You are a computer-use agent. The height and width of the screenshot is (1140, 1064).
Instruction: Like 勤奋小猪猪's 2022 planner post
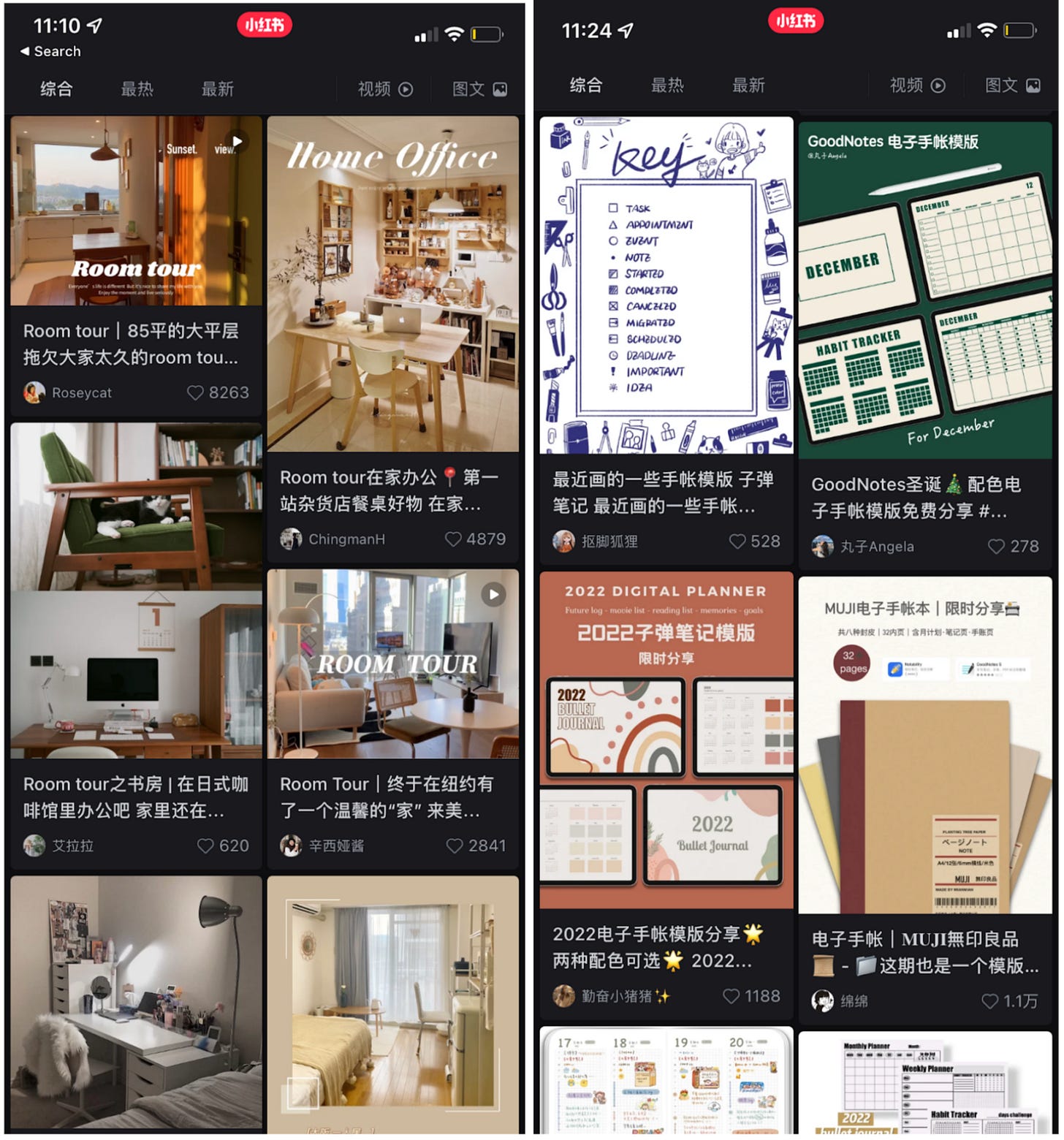pos(731,996)
